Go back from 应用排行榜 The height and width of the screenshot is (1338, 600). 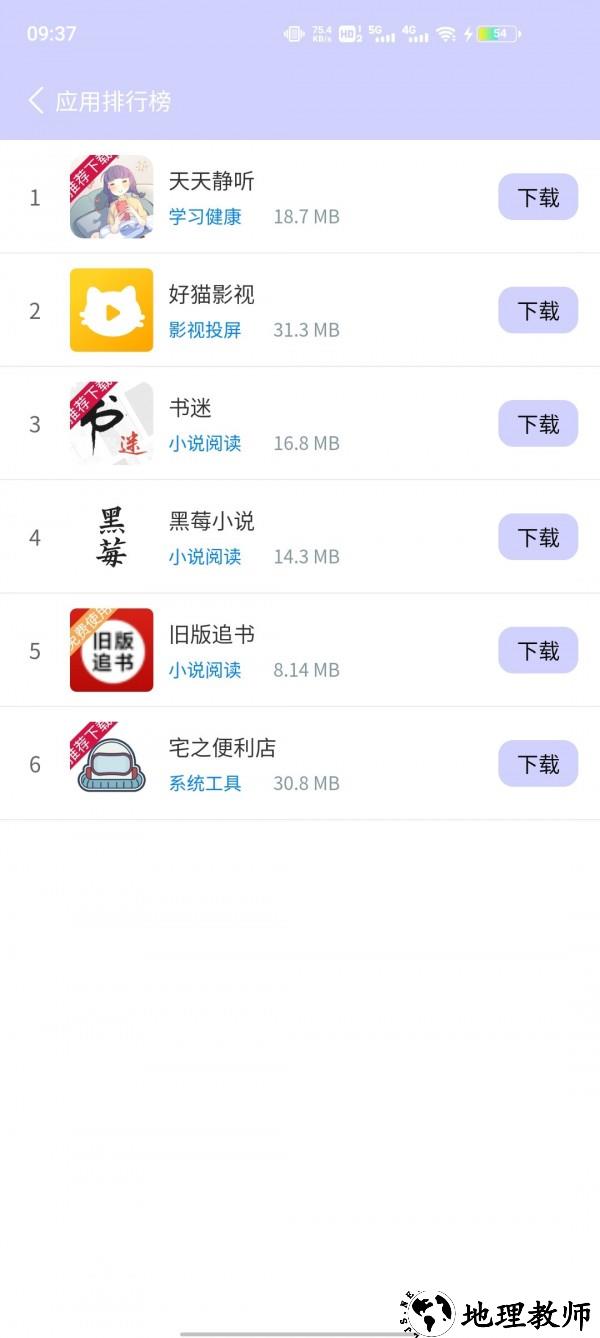pos(37,100)
